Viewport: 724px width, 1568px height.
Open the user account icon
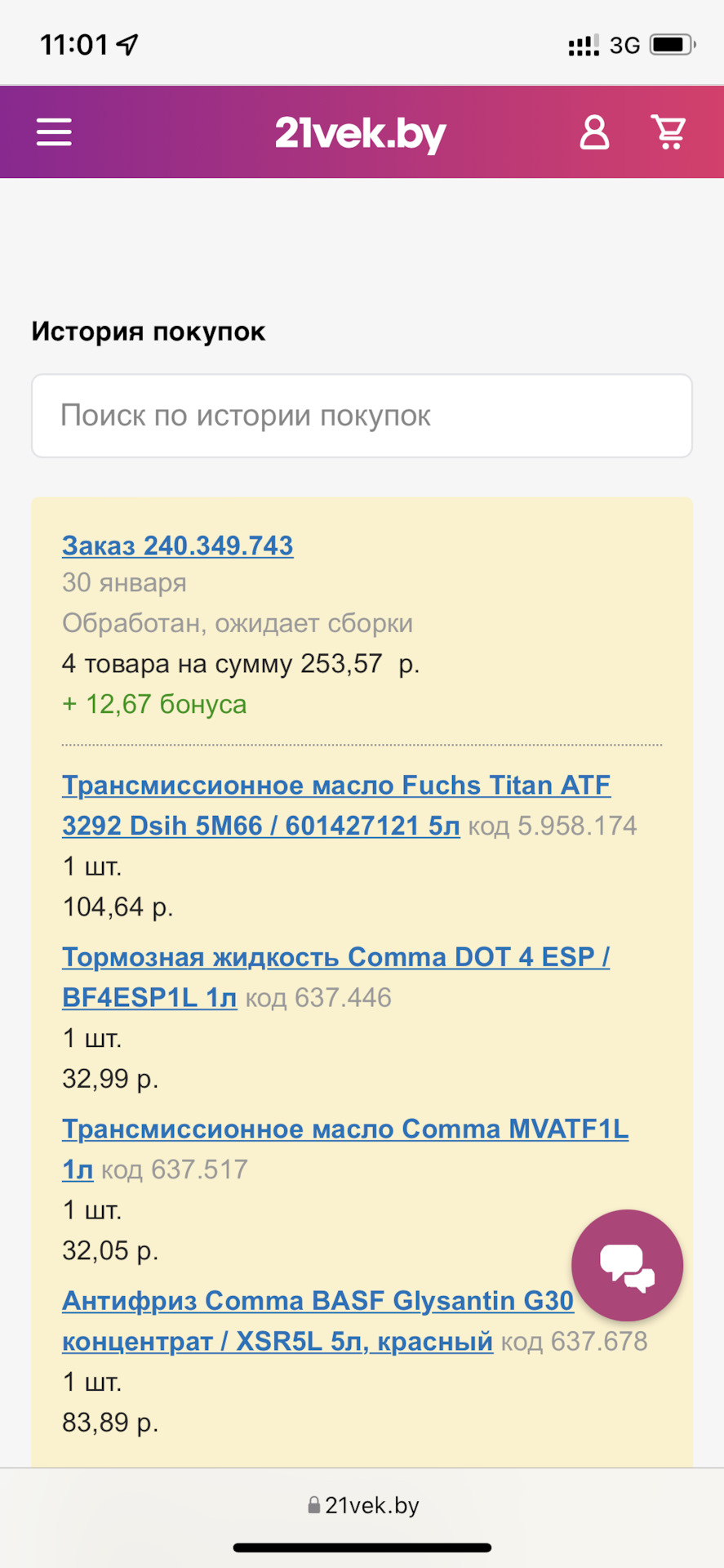594,132
